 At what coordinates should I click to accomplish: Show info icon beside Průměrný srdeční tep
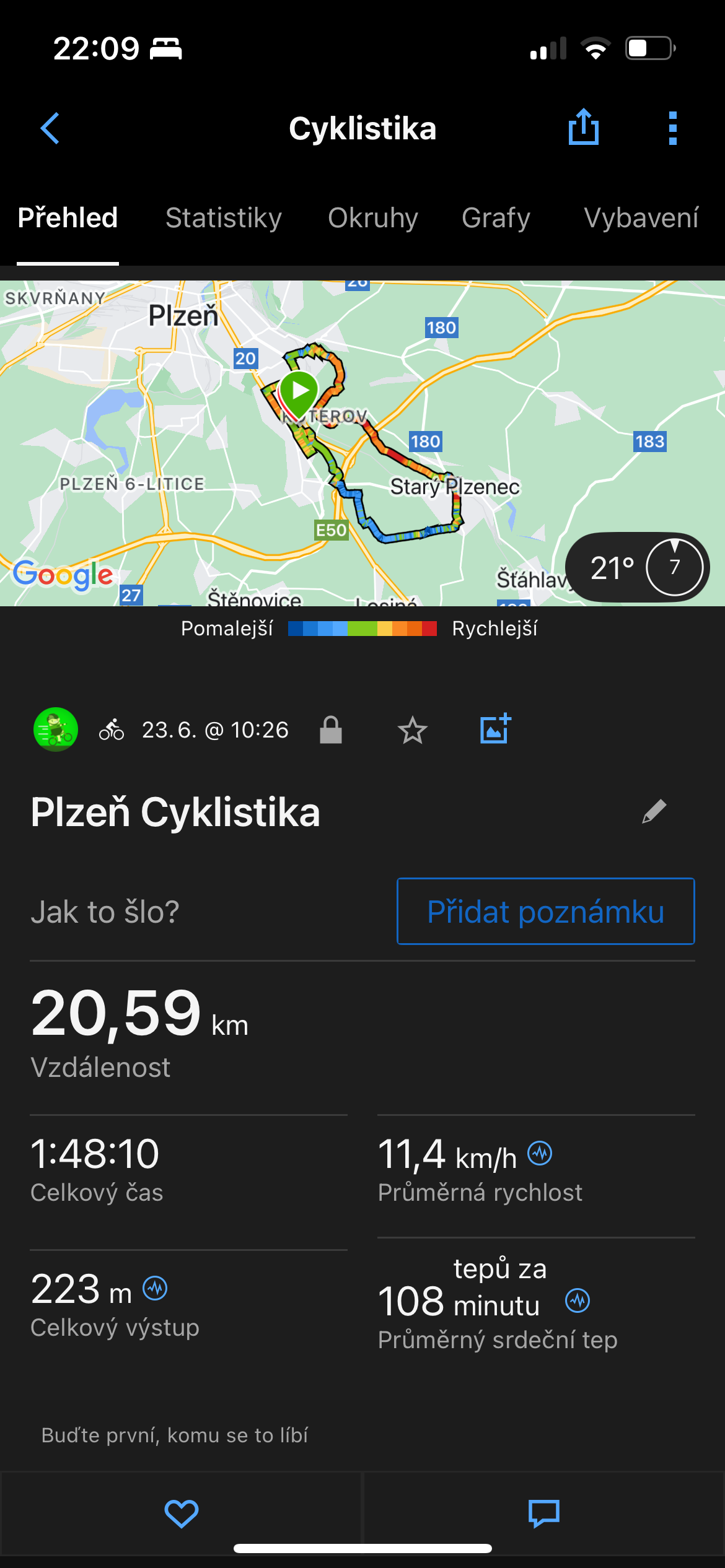point(578,1300)
